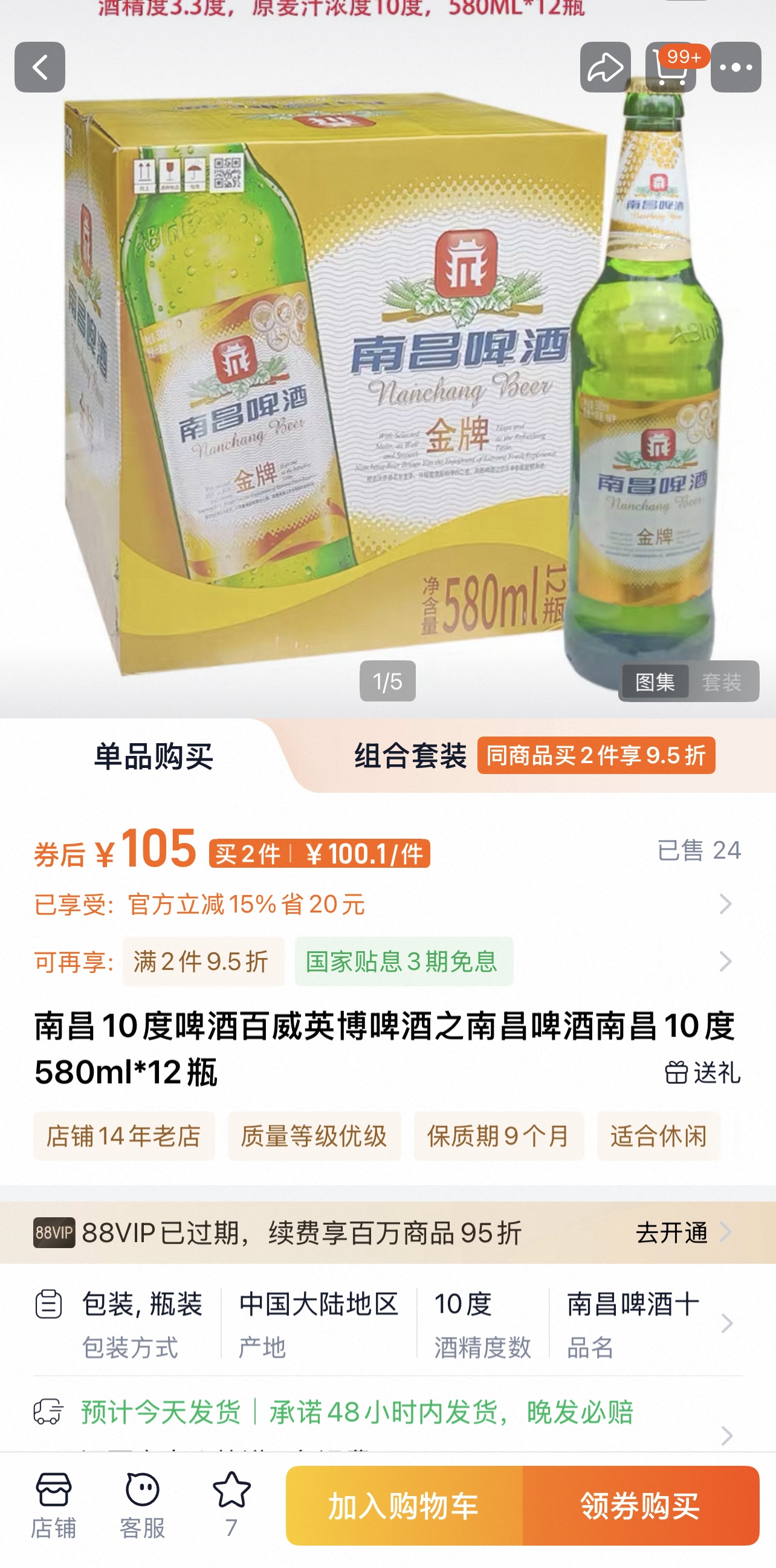This screenshot has height=1568, width=776.
Task: Contact 客服 customer service
Action: (x=142, y=1505)
